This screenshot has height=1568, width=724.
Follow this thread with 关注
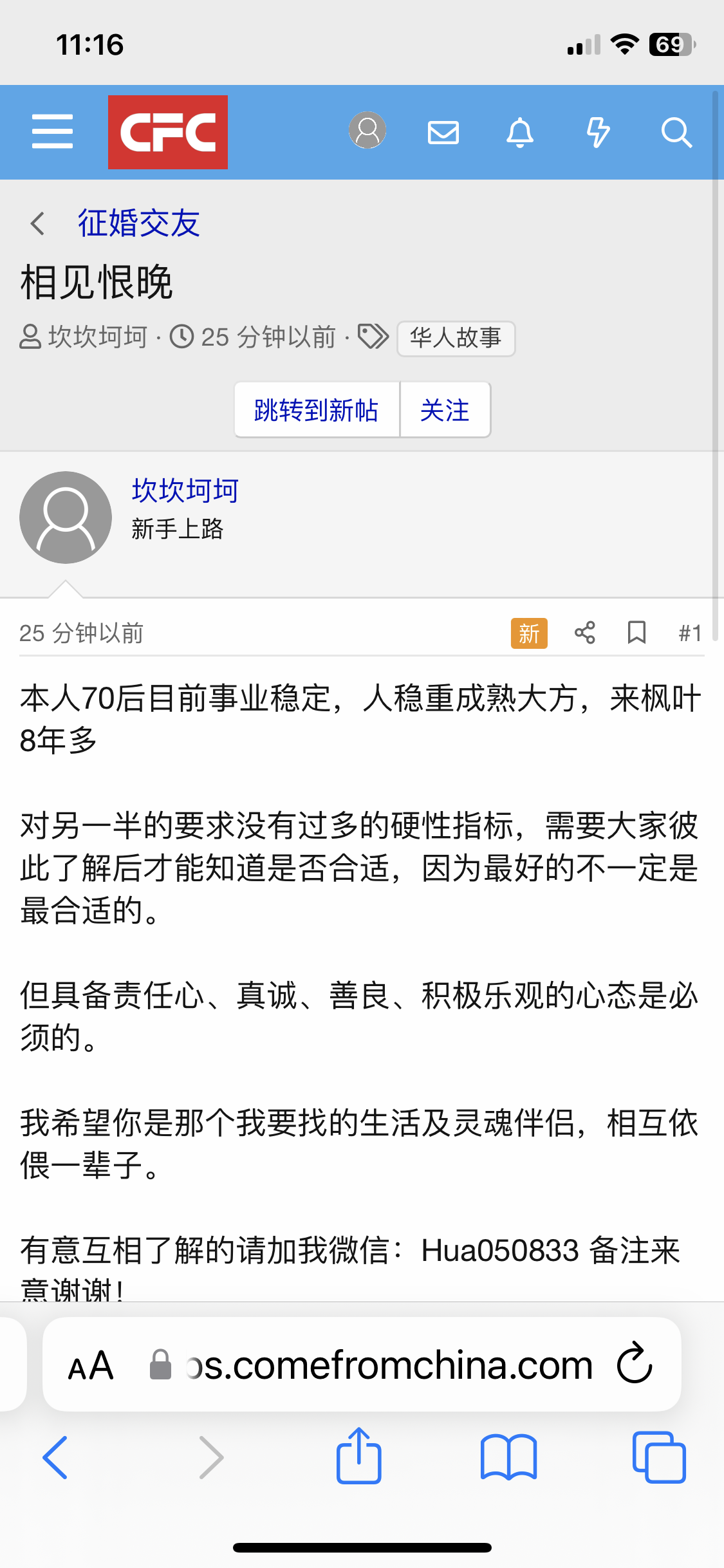point(445,410)
